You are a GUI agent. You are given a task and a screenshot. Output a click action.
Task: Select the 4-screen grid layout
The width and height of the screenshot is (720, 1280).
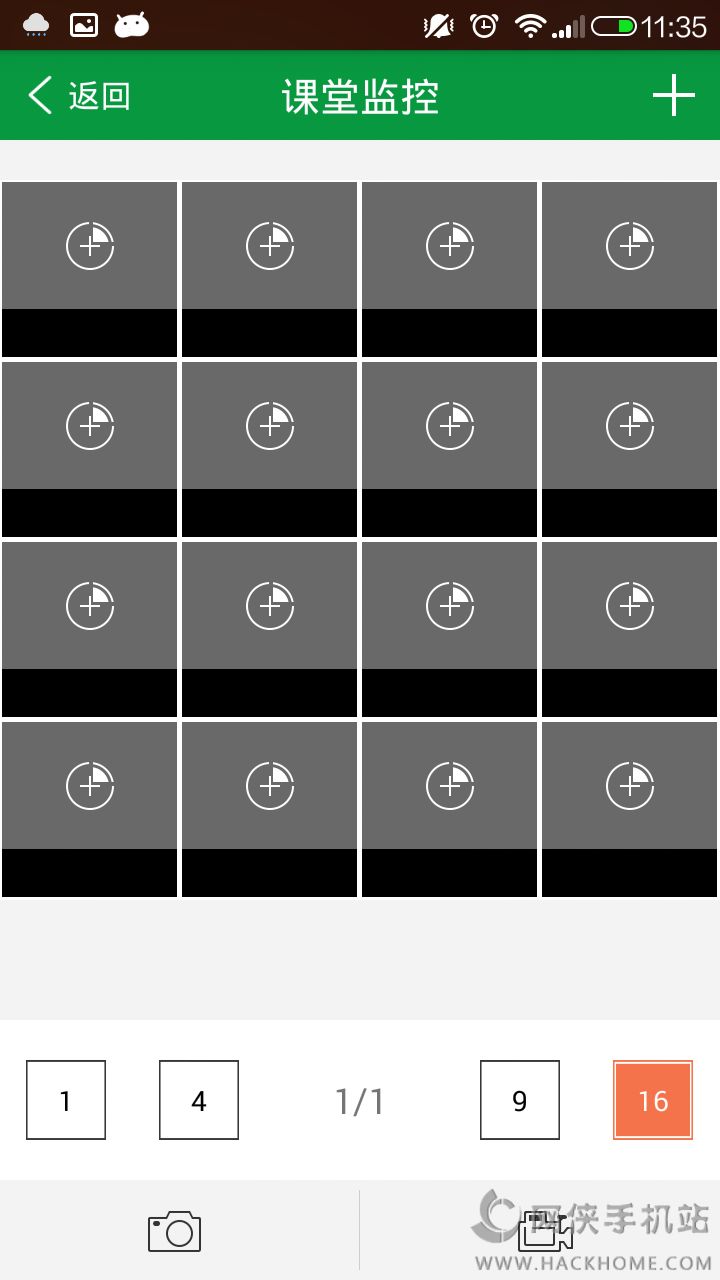199,1100
